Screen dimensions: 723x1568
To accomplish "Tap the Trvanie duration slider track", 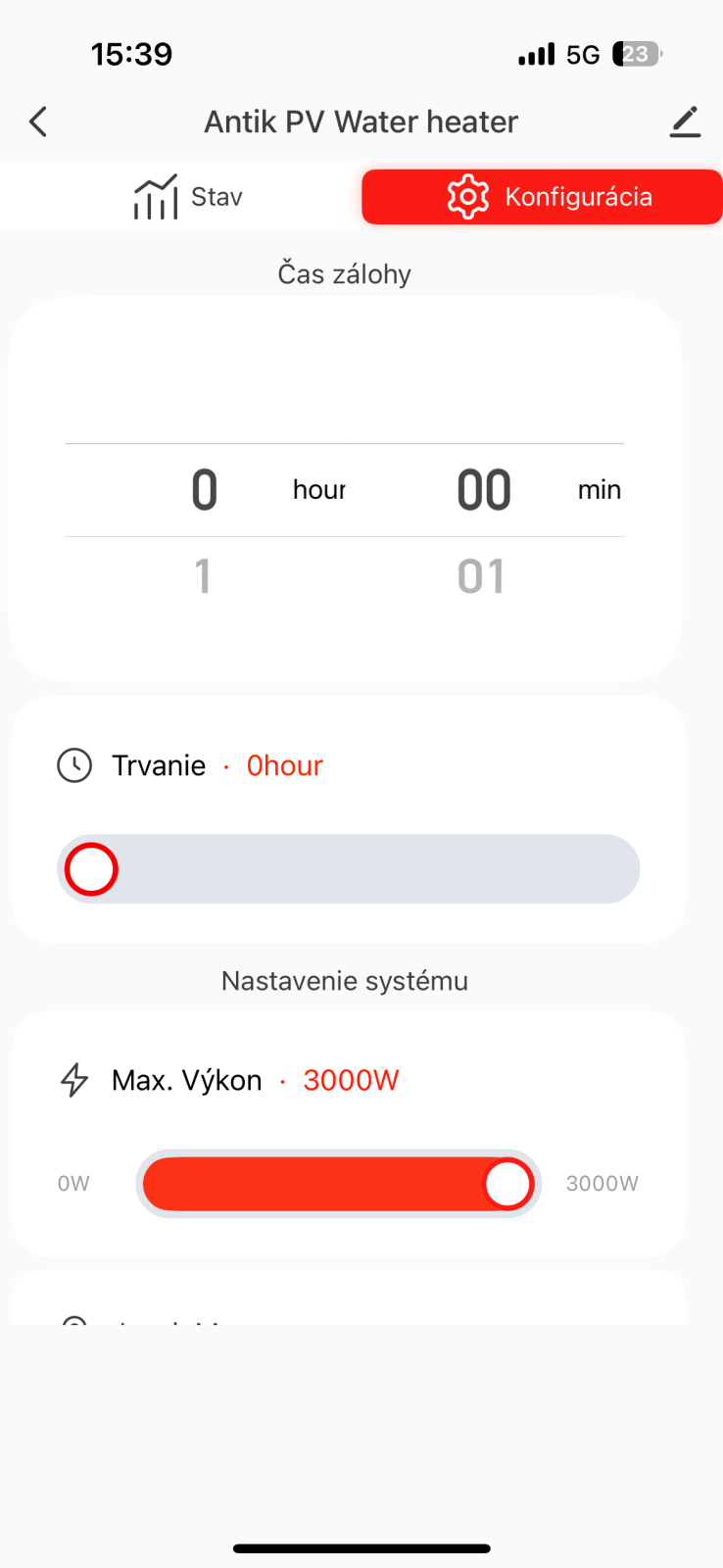I will 349,869.
